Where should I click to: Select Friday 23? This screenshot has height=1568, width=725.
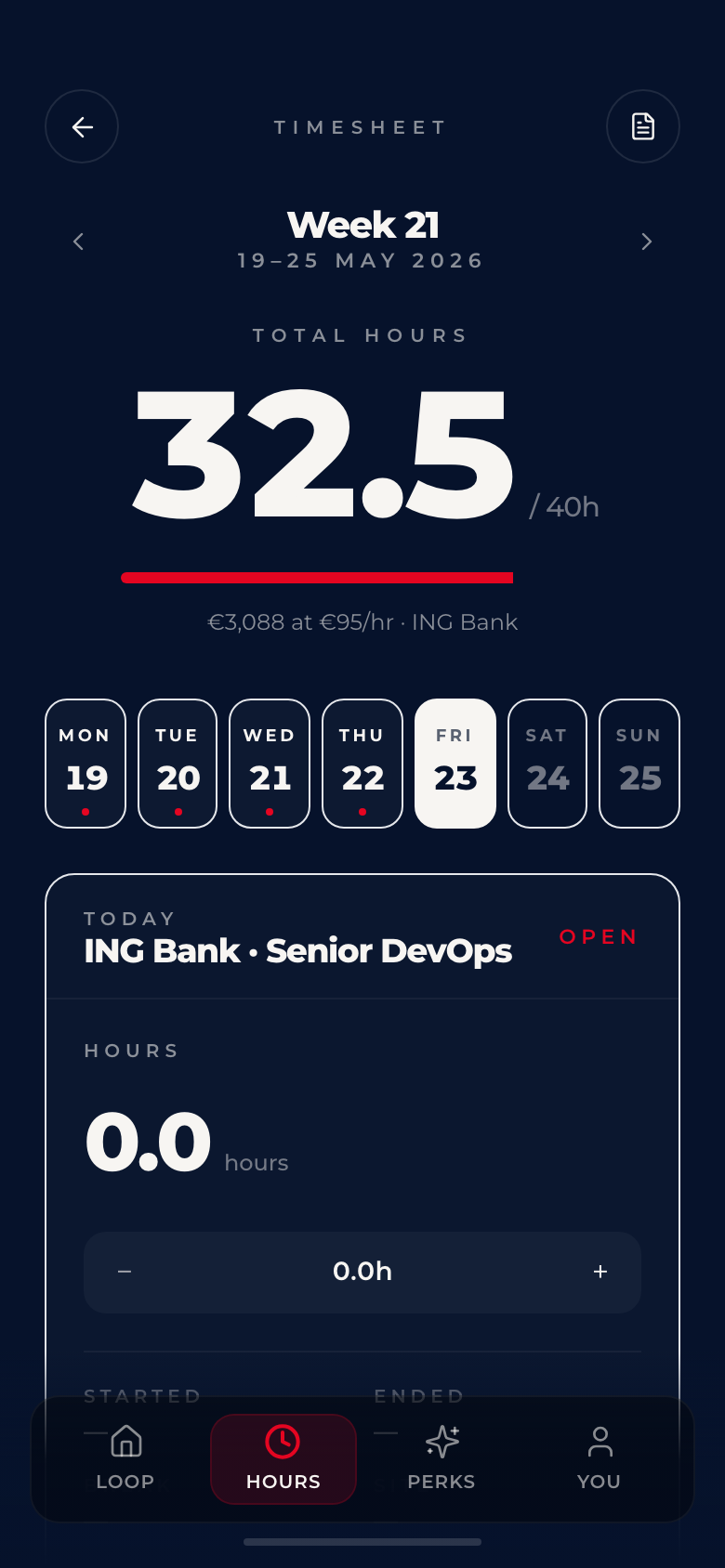455,764
